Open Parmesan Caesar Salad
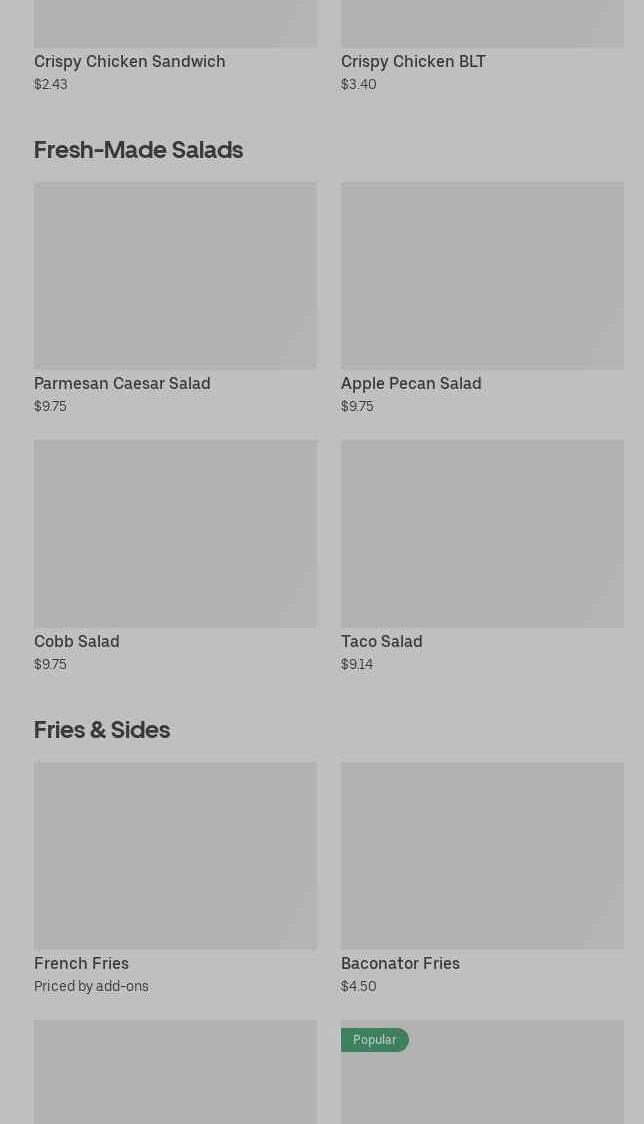Viewport: 644px width, 1124px height. [x=175, y=298]
